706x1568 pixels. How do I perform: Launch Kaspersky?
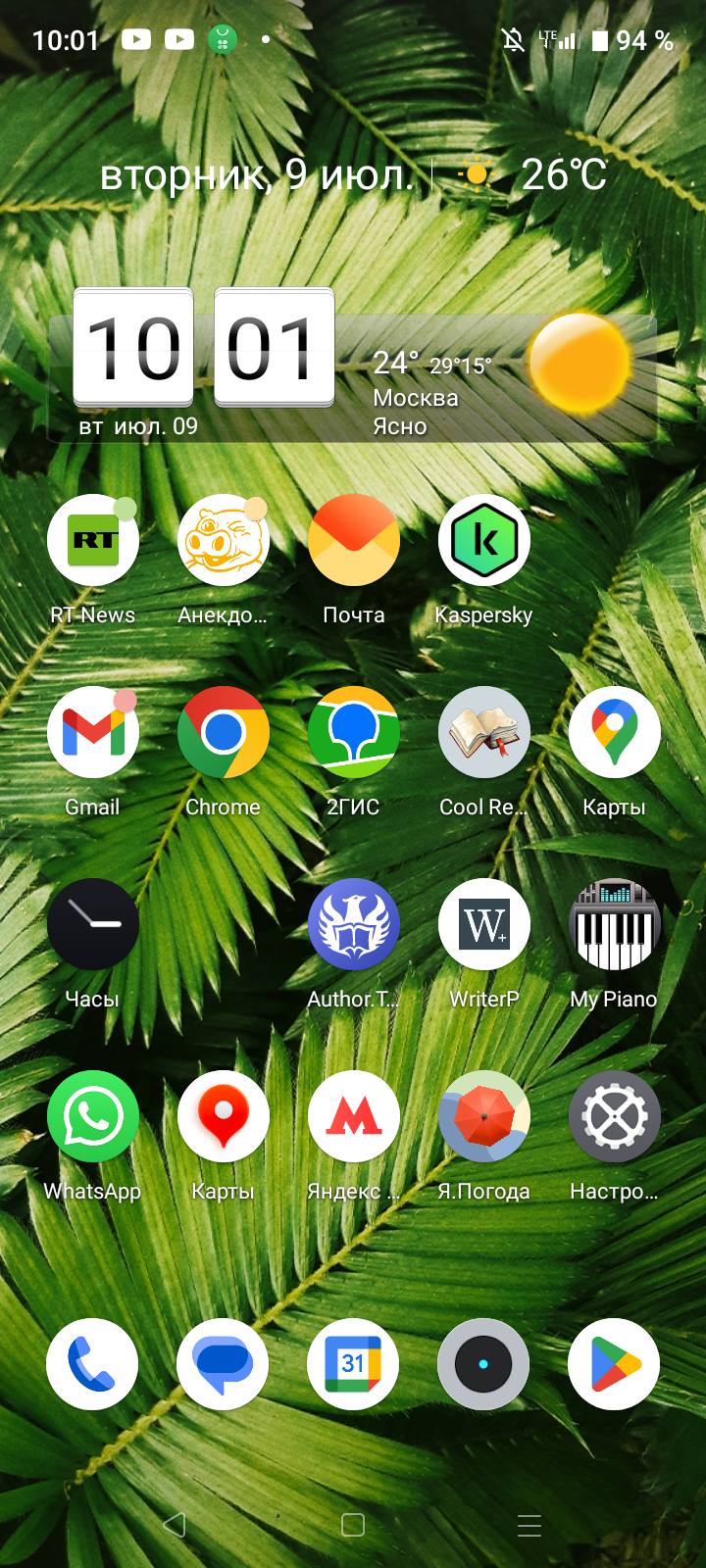483,540
